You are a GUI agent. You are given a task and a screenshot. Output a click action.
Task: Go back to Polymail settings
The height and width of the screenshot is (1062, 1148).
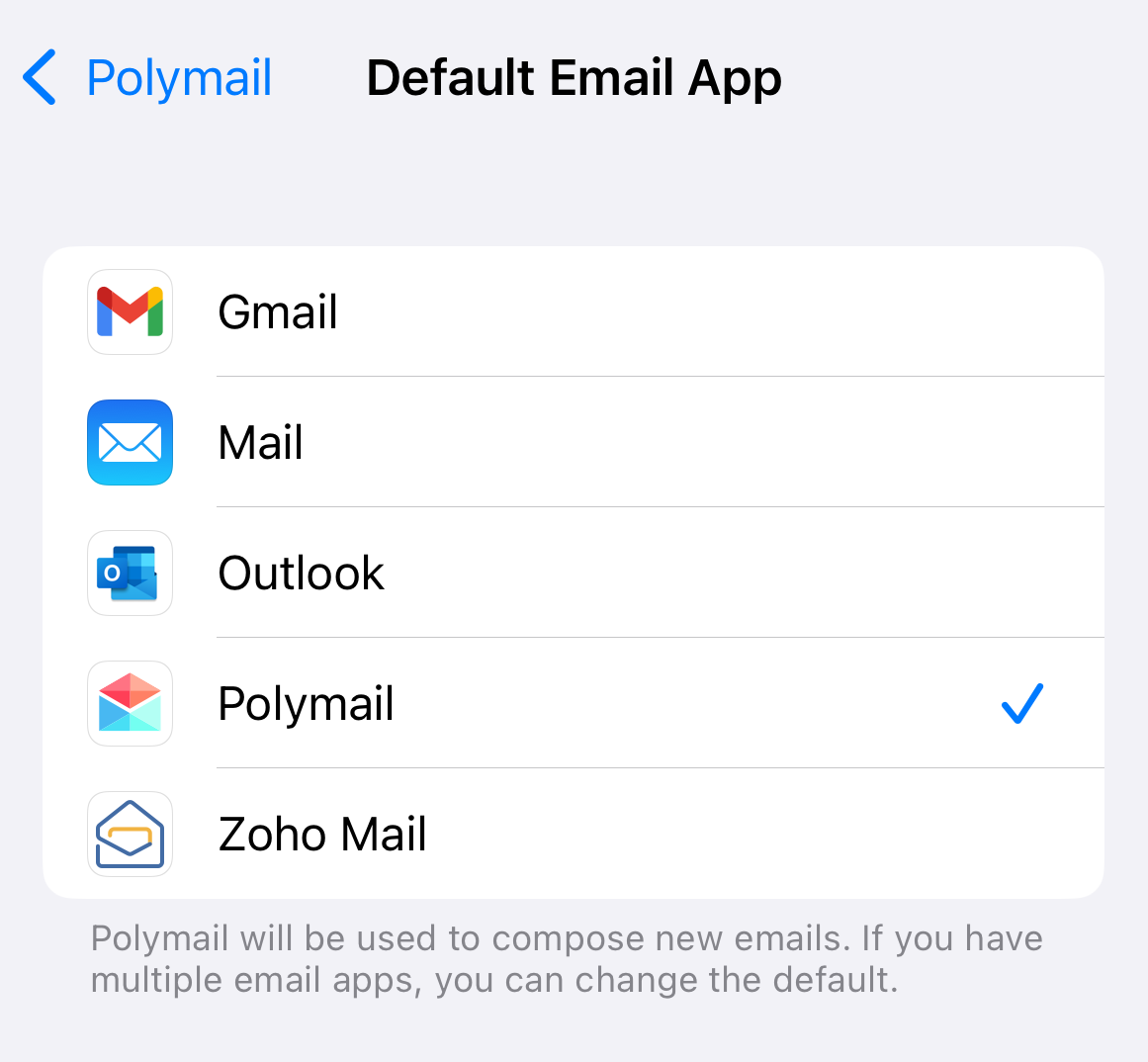coord(148,78)
